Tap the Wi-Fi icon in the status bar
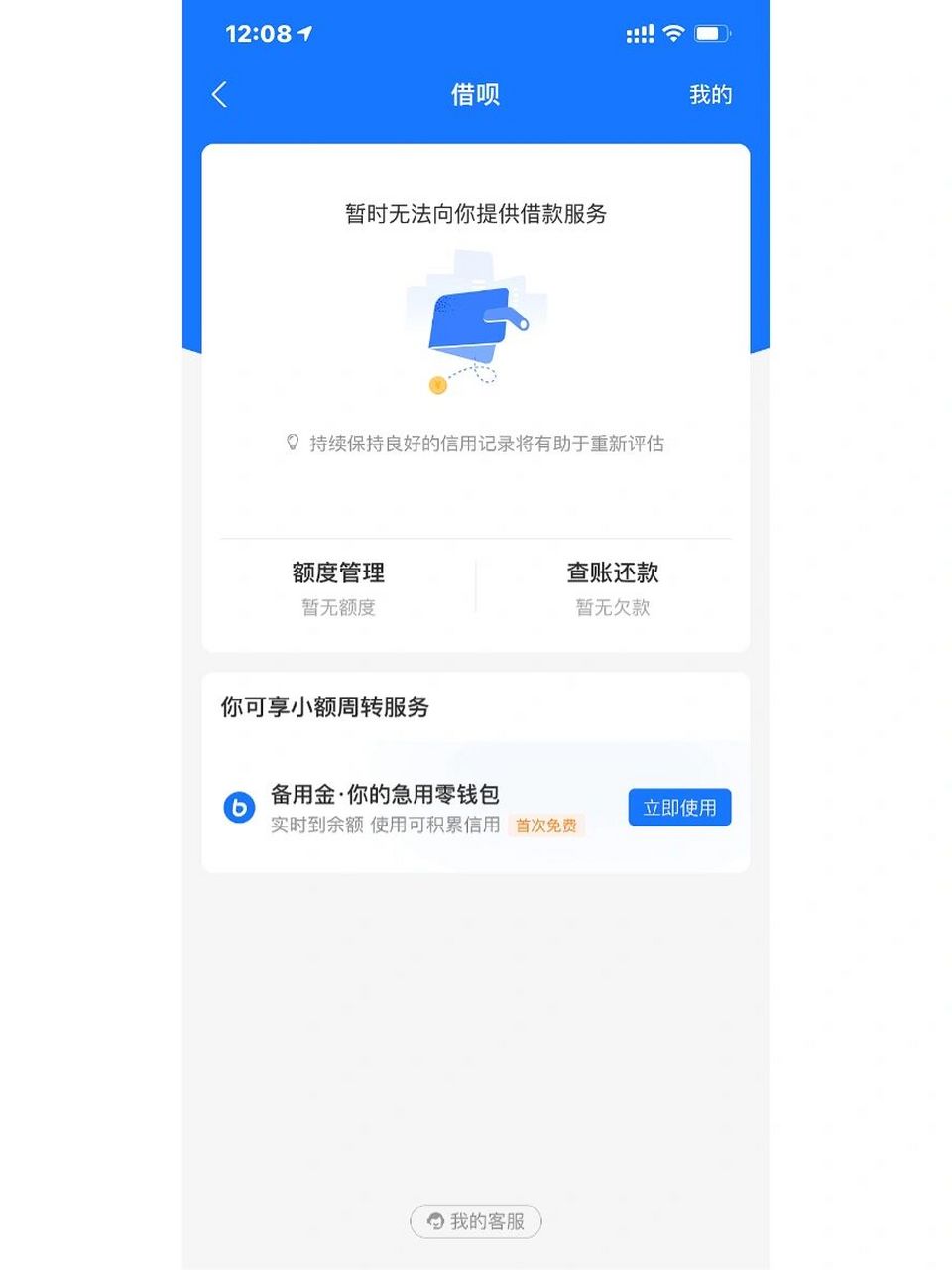The width and height of the screenshot is (952, 1270). (x=671, y=33)
